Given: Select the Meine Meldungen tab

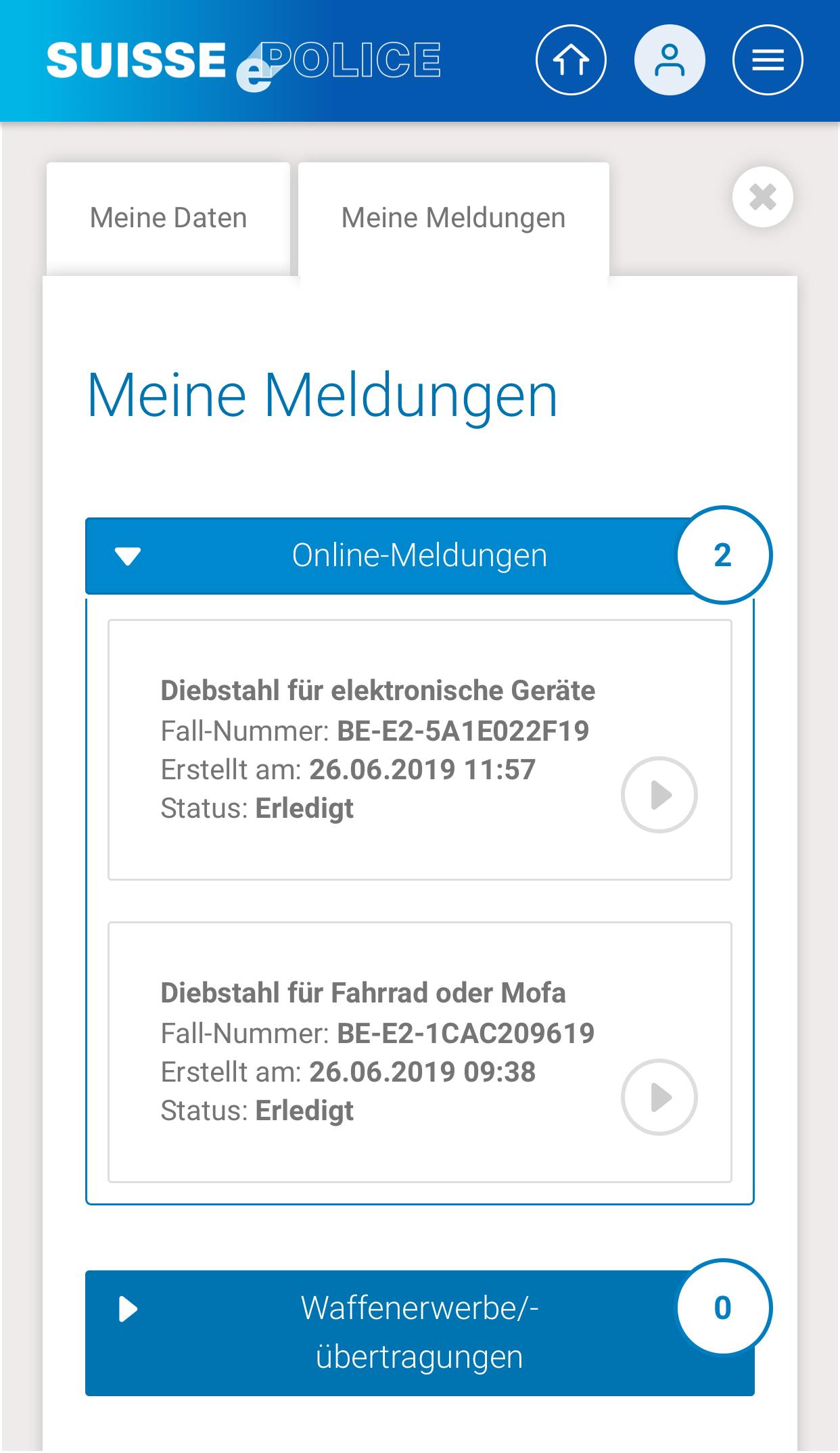Looking at the screenshot, I should (454, 218).
